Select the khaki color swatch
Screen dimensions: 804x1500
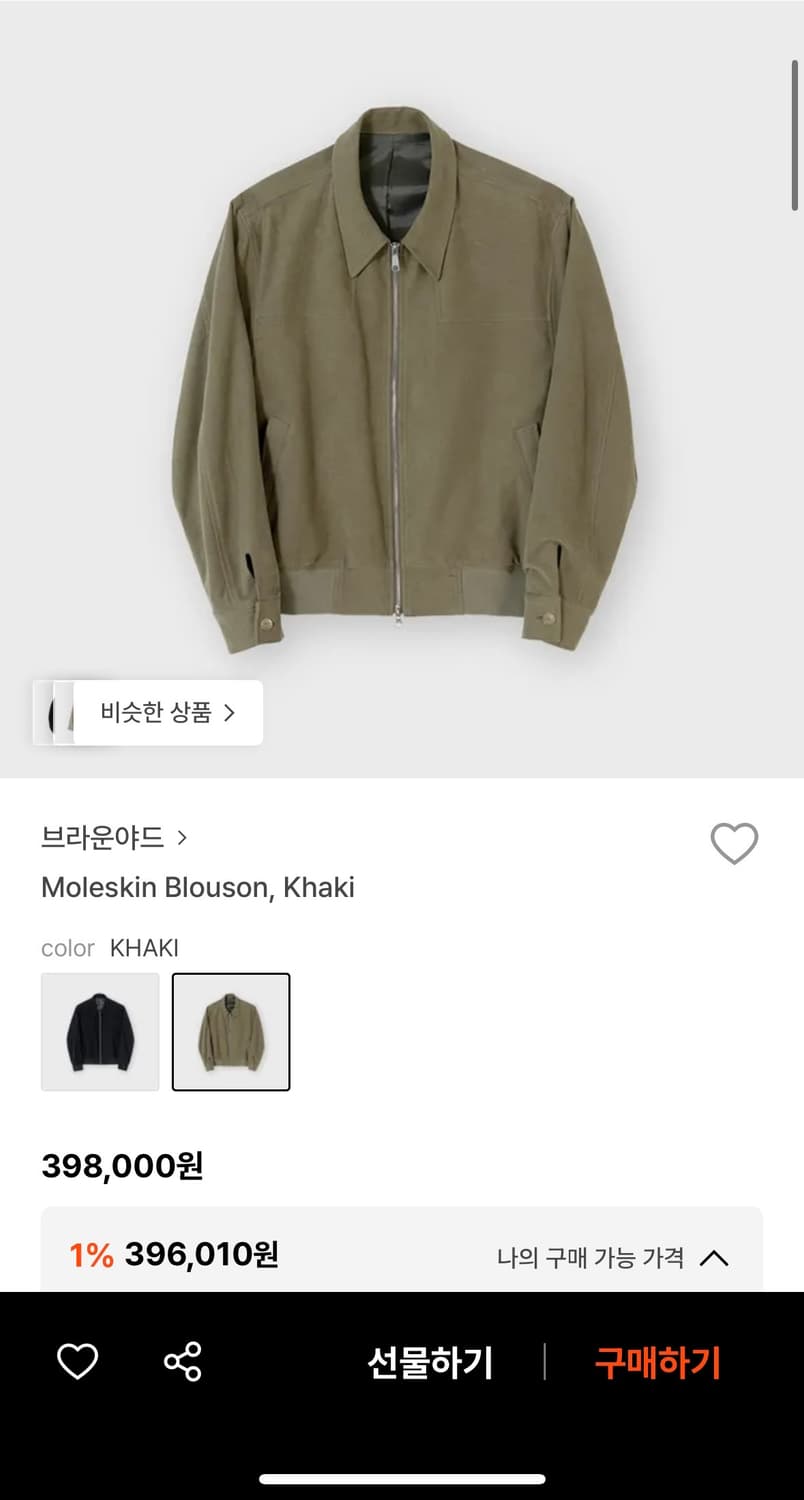231,1031
